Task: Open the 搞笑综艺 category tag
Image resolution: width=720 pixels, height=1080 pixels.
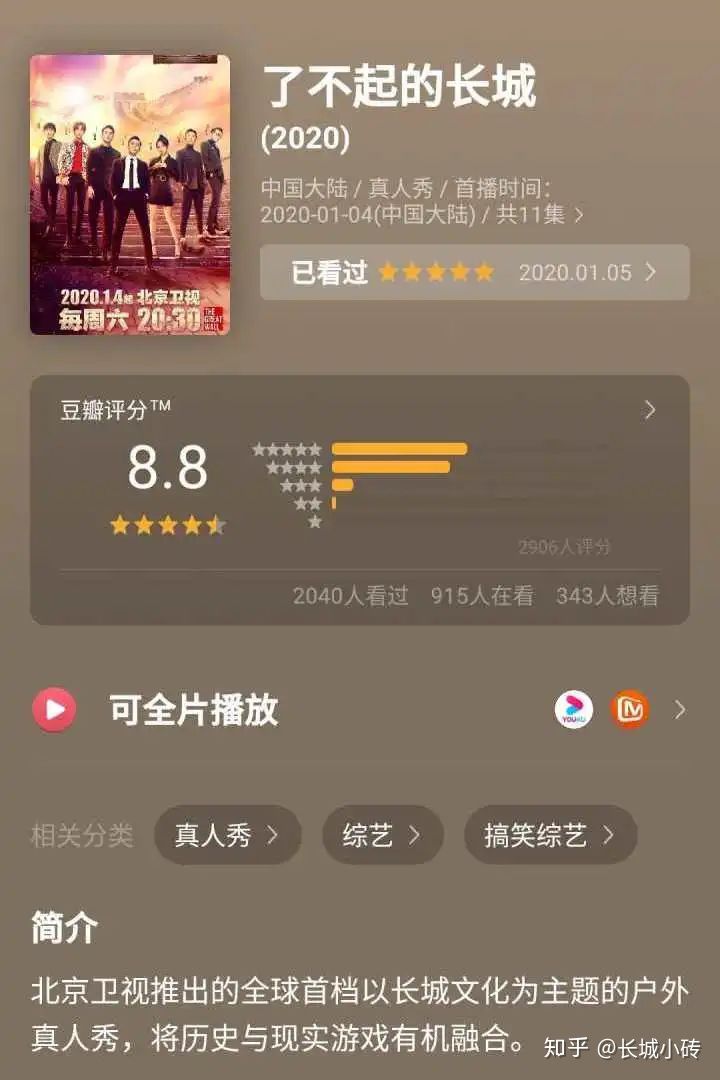Action: tap(548, 834)
